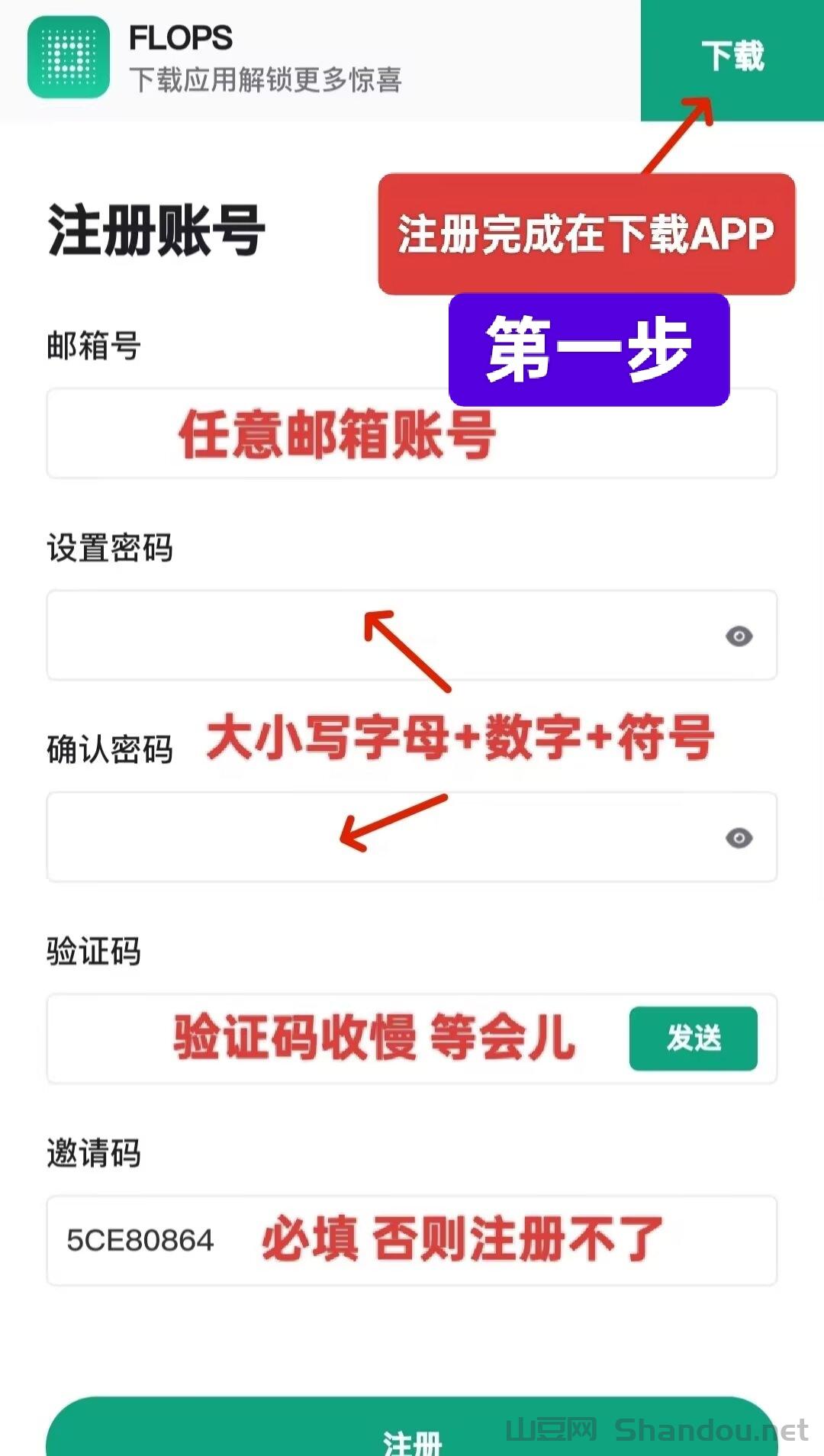Reveal the 确认密码 password text
This screenshot has width=824, height=1456.
[x=739, y=838]
